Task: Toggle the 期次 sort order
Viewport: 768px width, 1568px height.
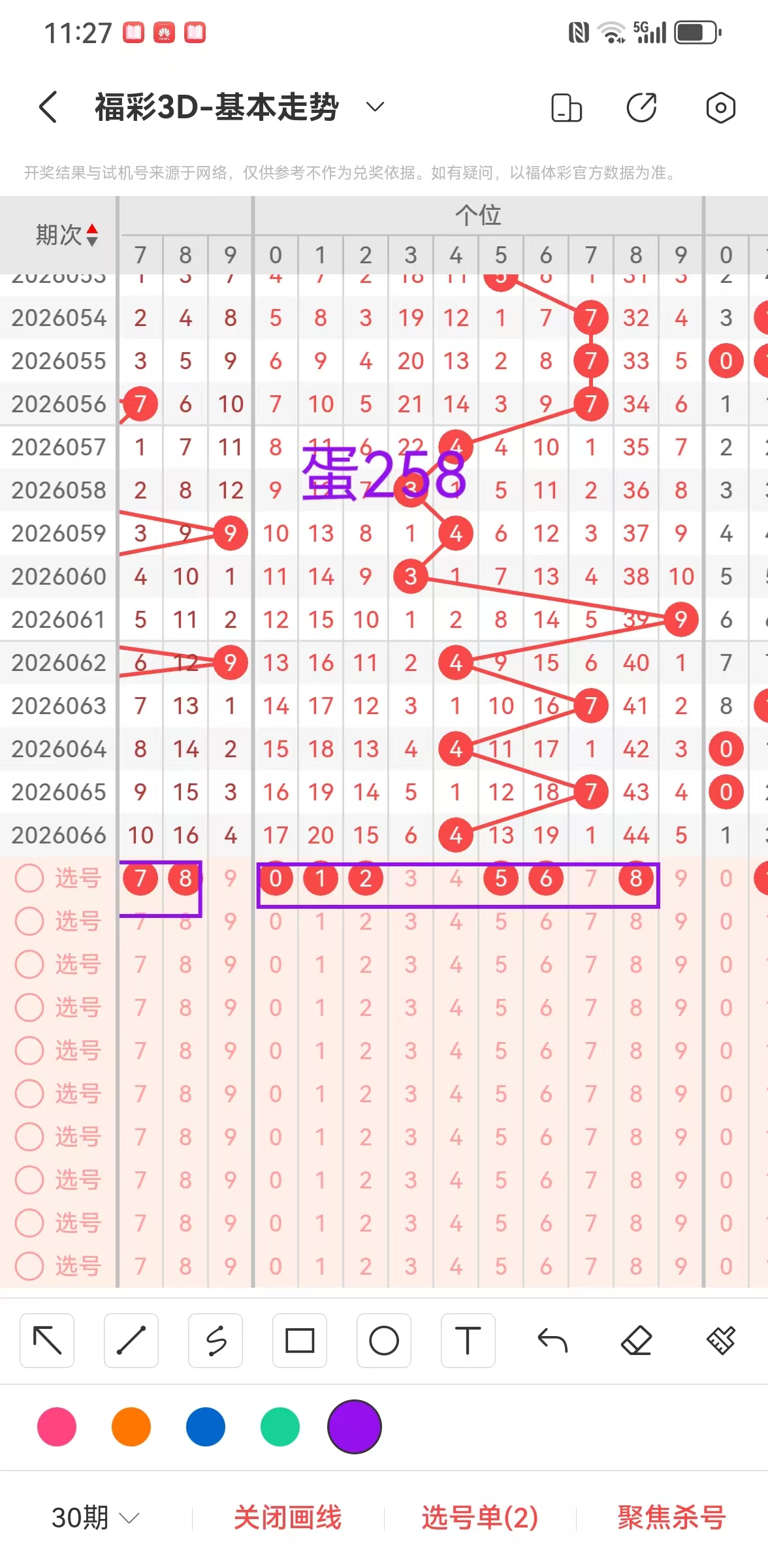Action: (x=92, y=235)
